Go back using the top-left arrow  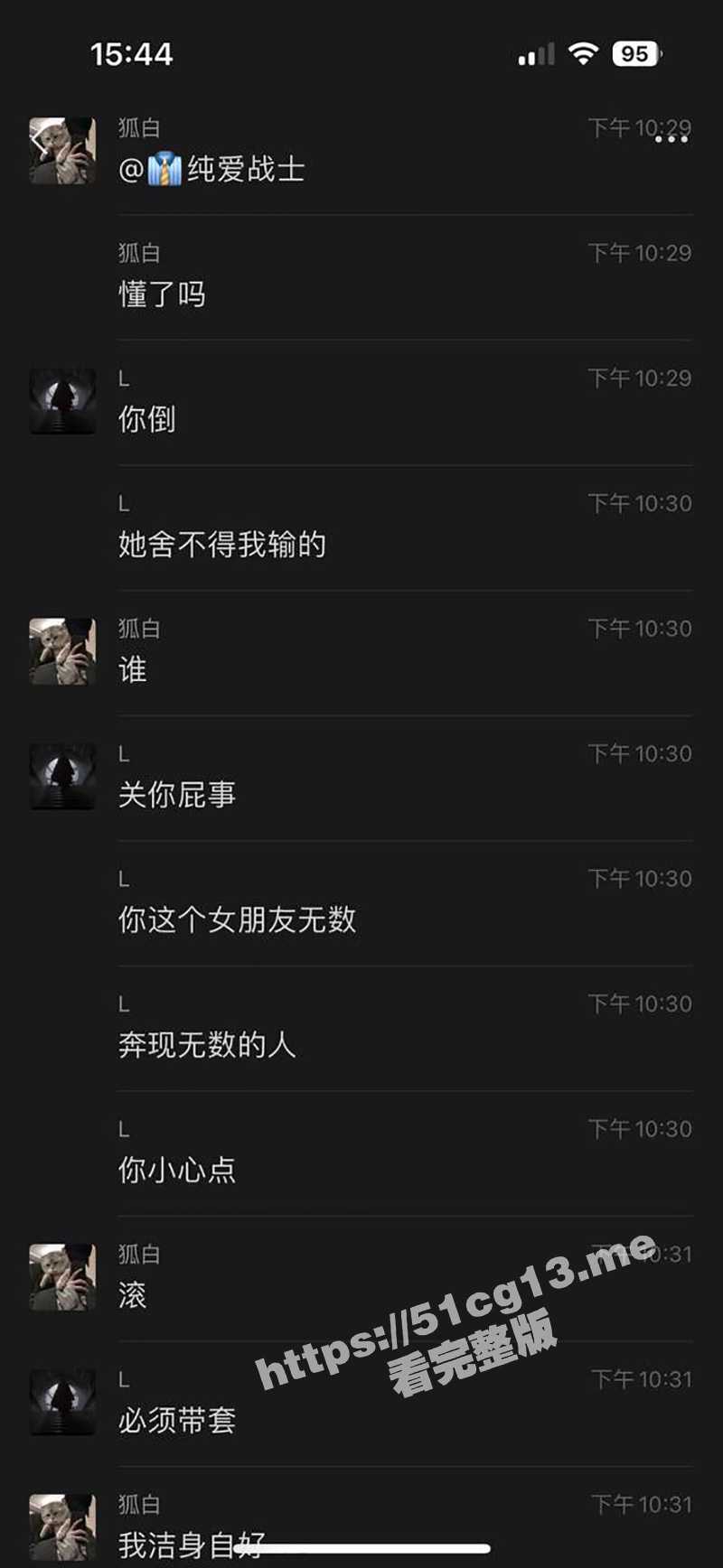[38, 140]
